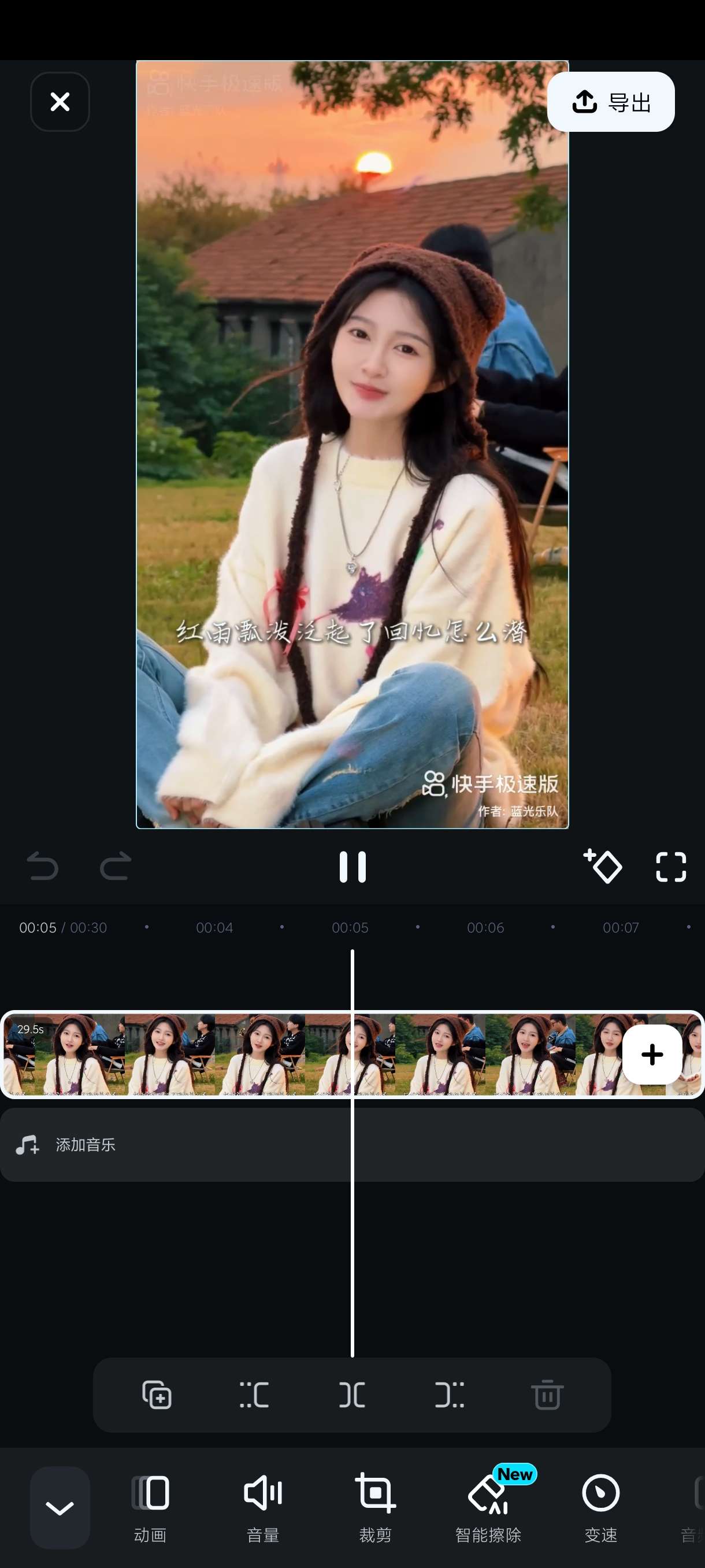Open the 音量 volume tool

tap(263, 1507)
